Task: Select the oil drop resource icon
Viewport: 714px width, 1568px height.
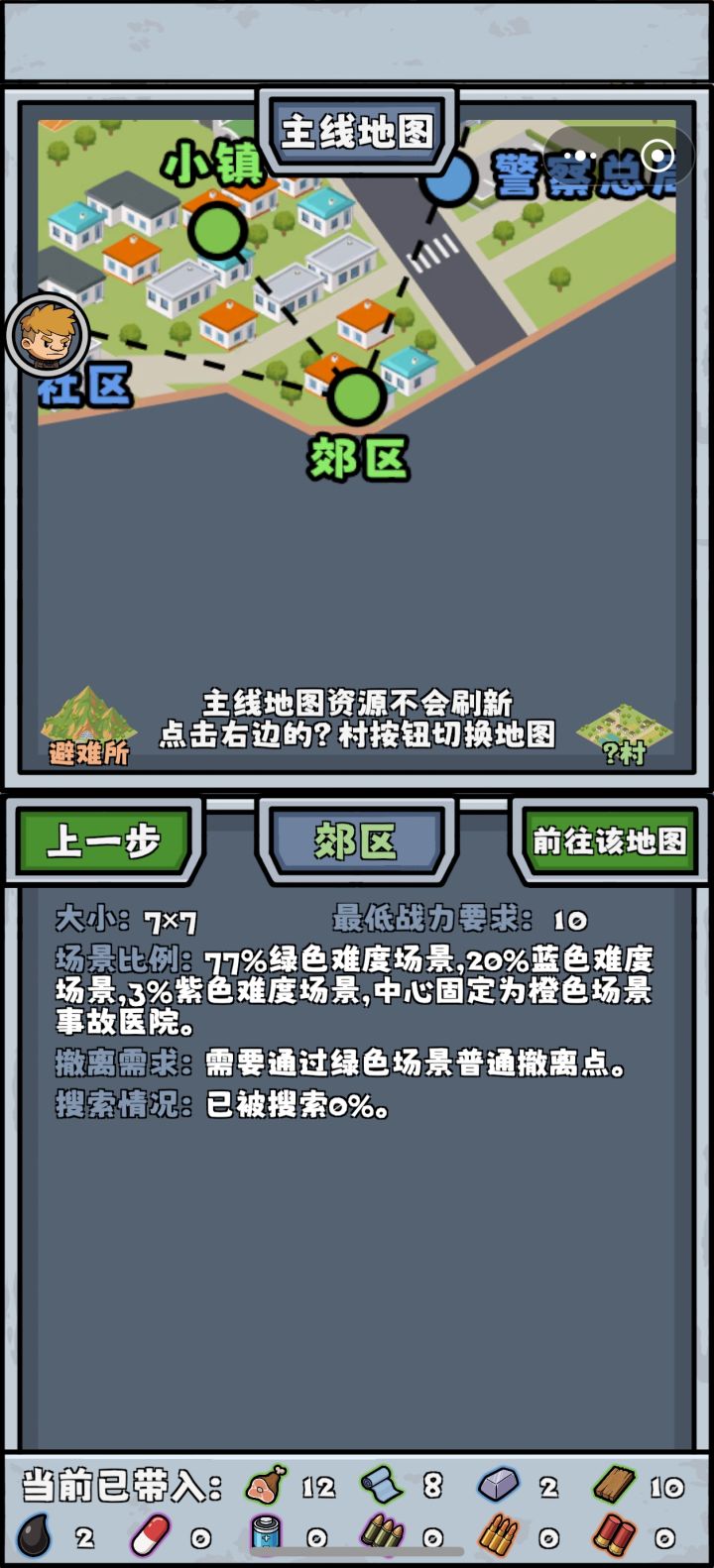Action: [x=35, y=1534]
